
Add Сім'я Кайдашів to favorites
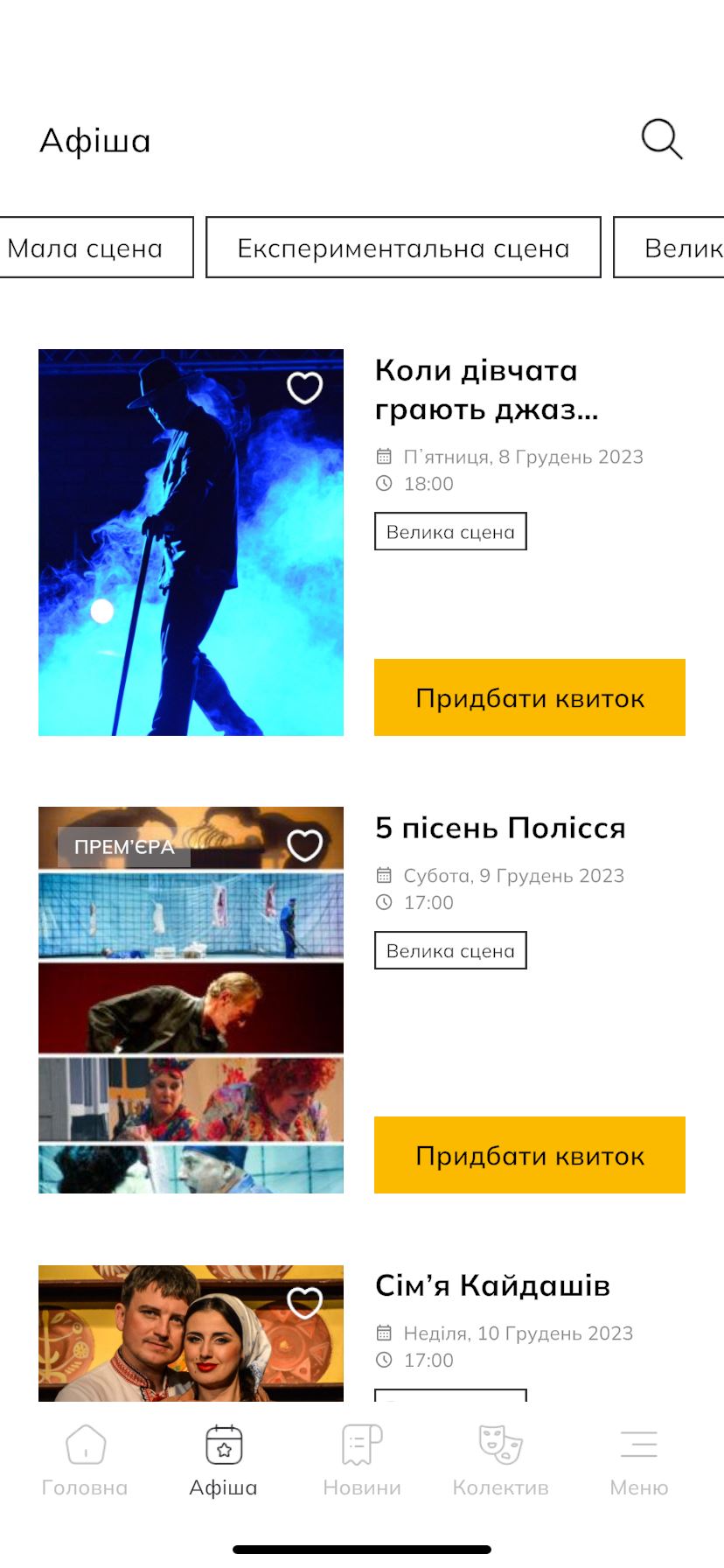coord(305,1303)
